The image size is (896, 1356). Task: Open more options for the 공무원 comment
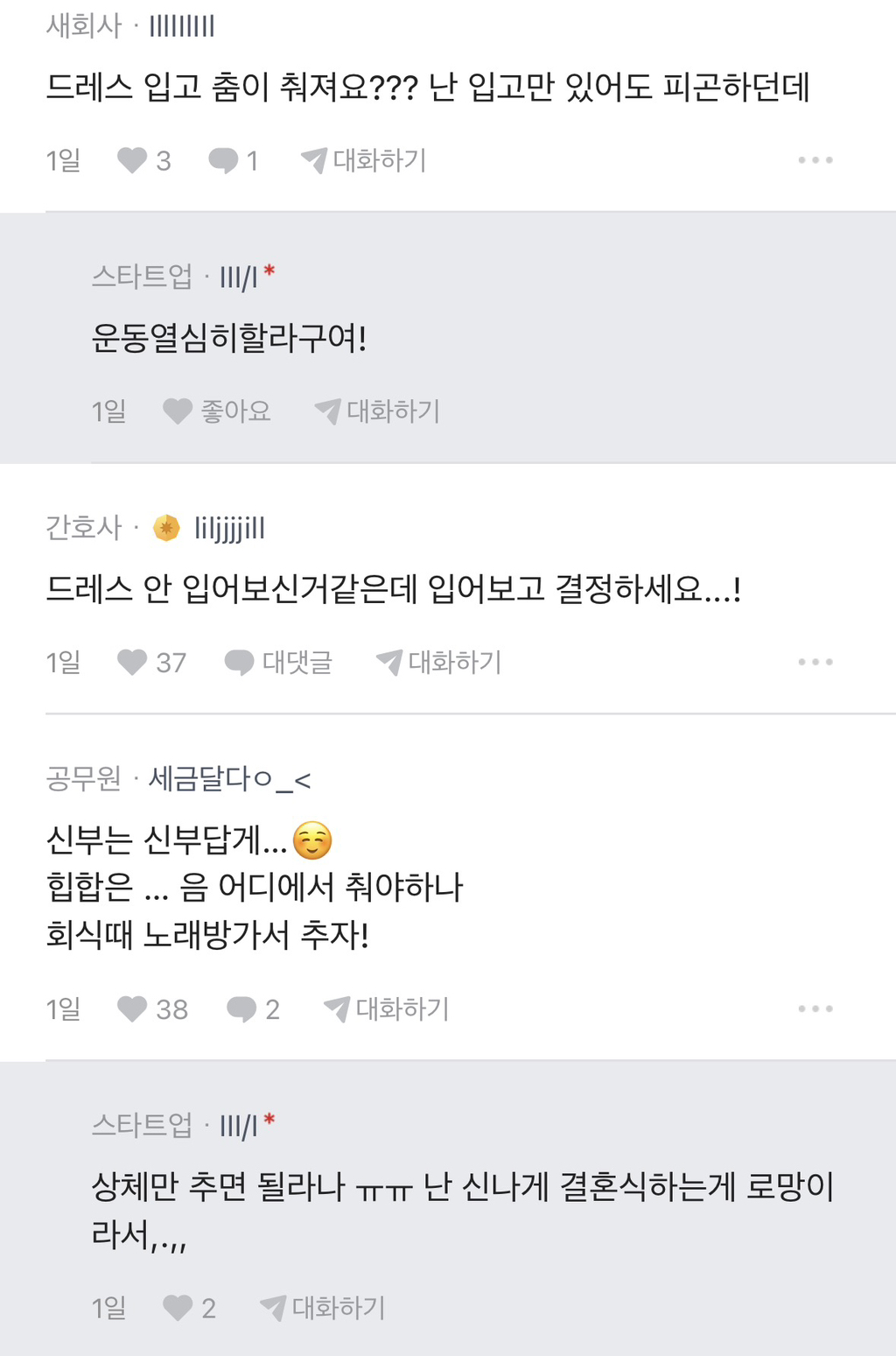tap(815, 1008)
